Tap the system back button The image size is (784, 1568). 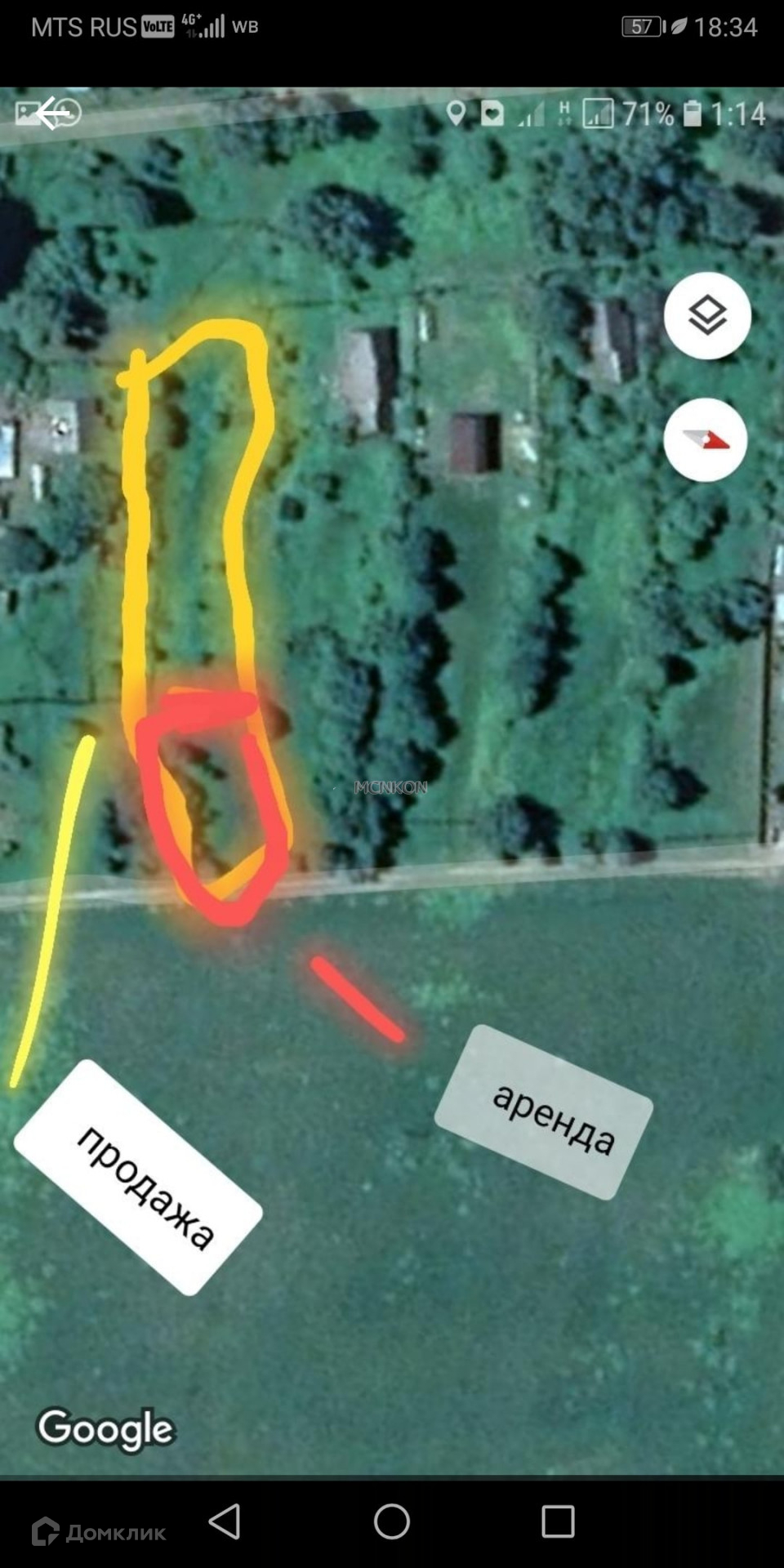225,1521
